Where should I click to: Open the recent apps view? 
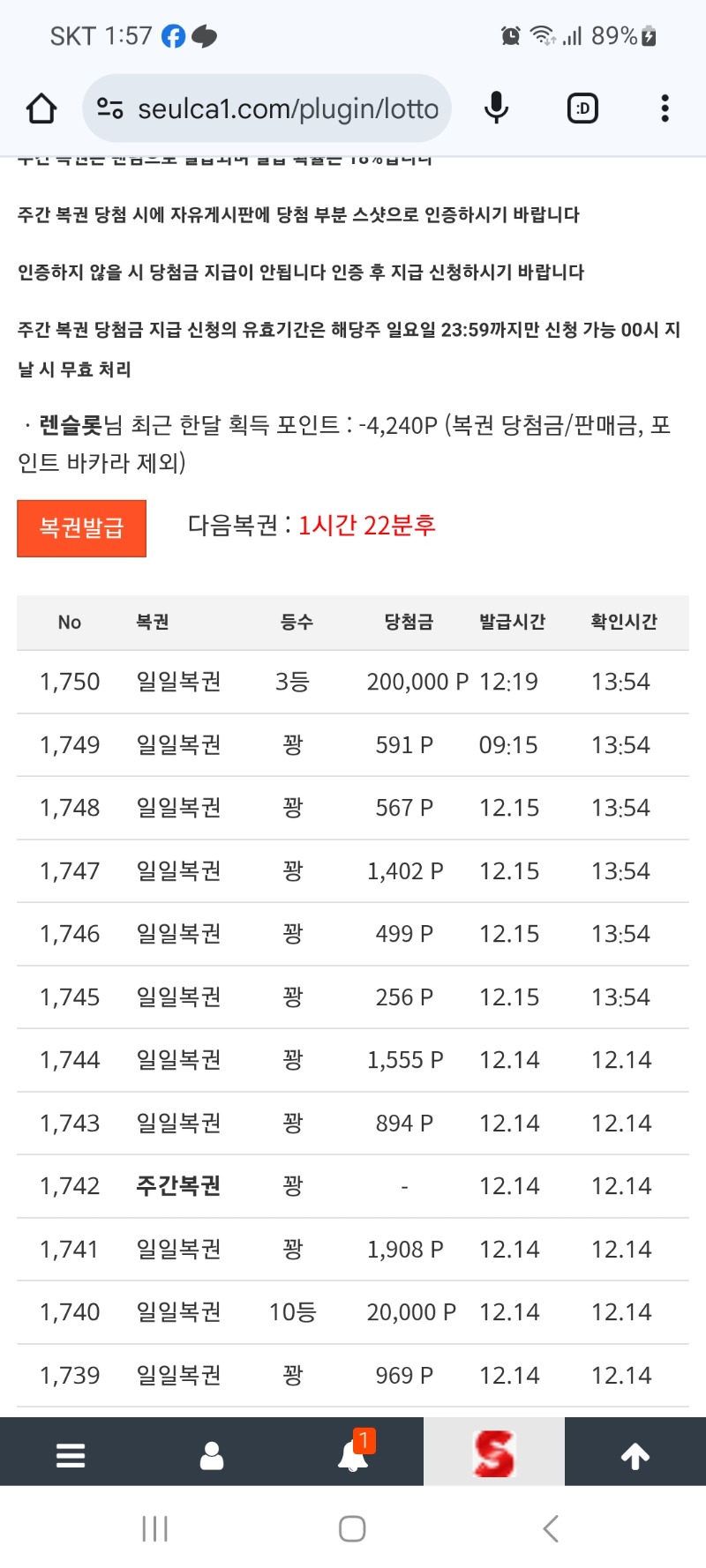coord(155,1528)
